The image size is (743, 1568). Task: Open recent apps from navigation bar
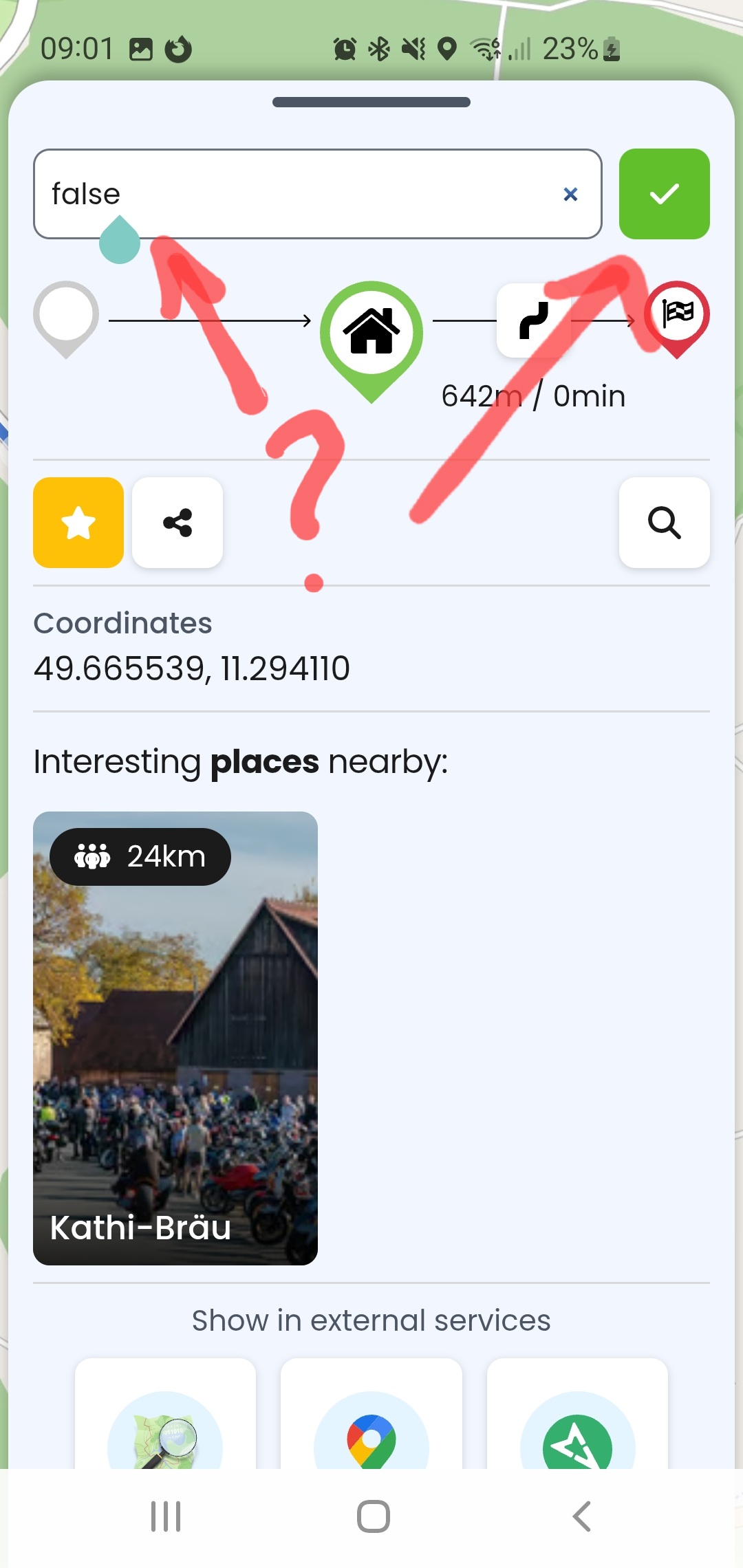pyautogui.click(x=166, y=1516)
